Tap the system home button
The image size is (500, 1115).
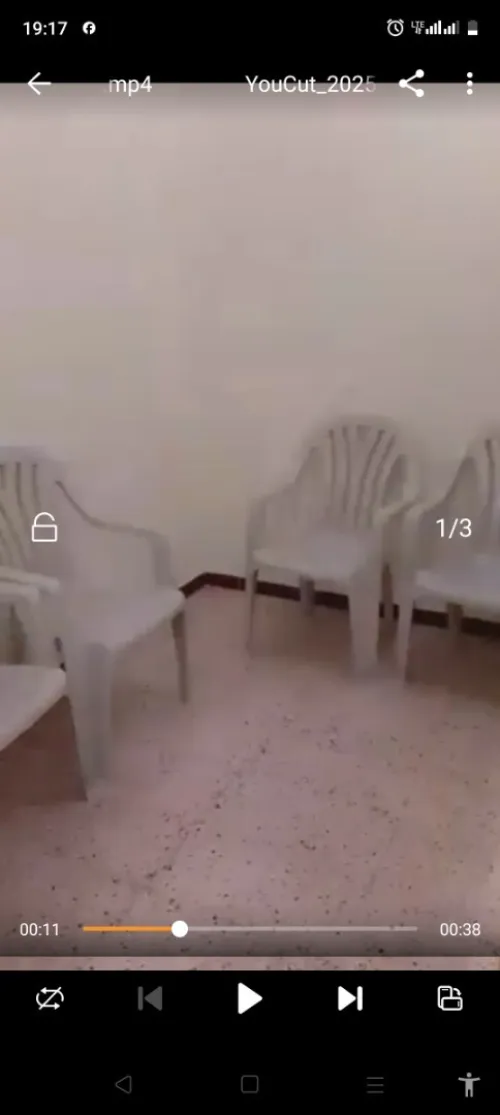click(250, 1084)
